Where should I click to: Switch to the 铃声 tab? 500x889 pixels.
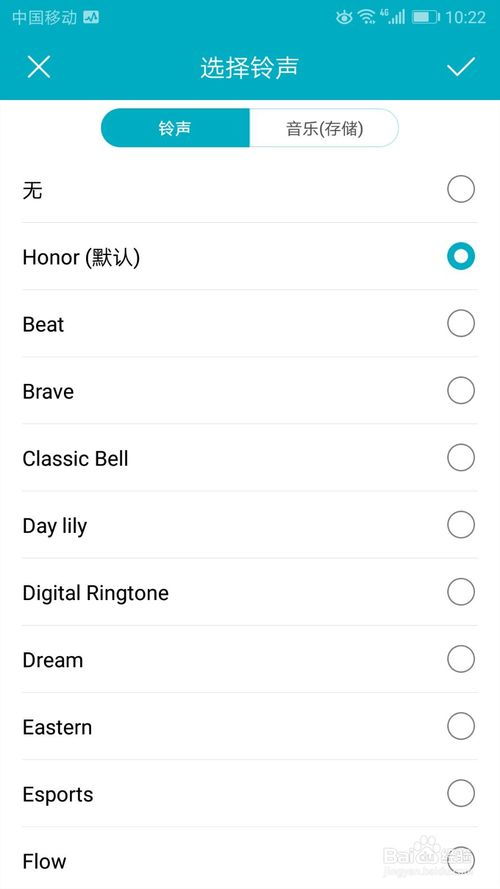pos(175,128)
